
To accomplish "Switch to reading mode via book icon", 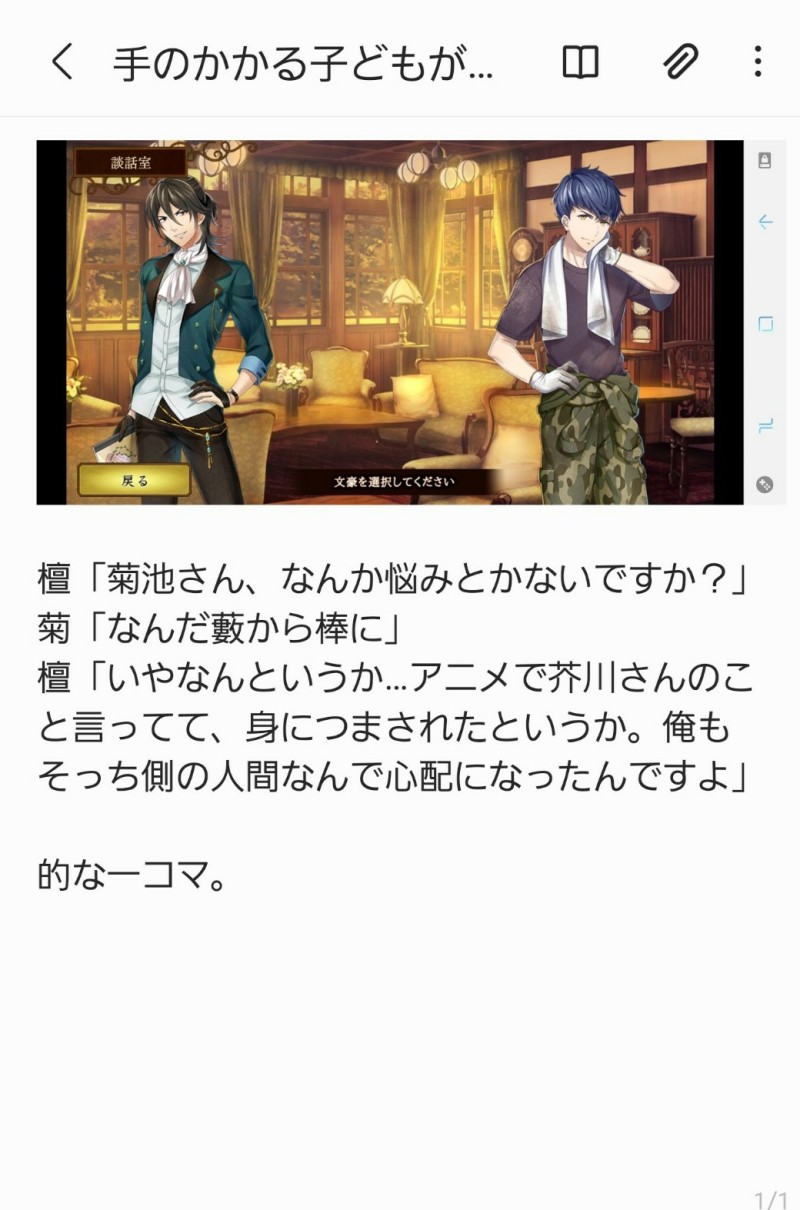I will tap(580, 62).
